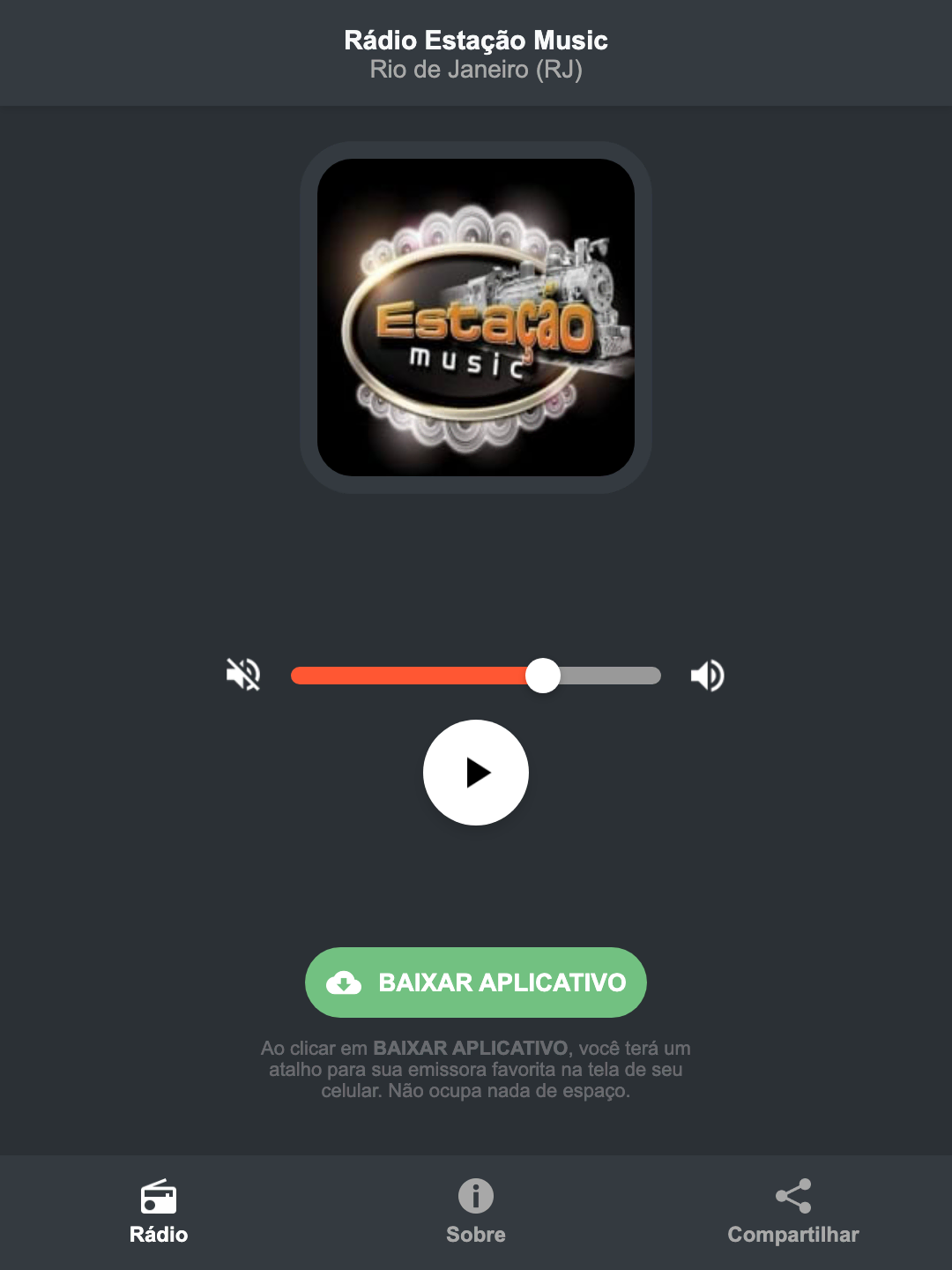Open the Compartilhar tab
The width and height of the screenshot is (952, 1270).
tap(792, 1217)
